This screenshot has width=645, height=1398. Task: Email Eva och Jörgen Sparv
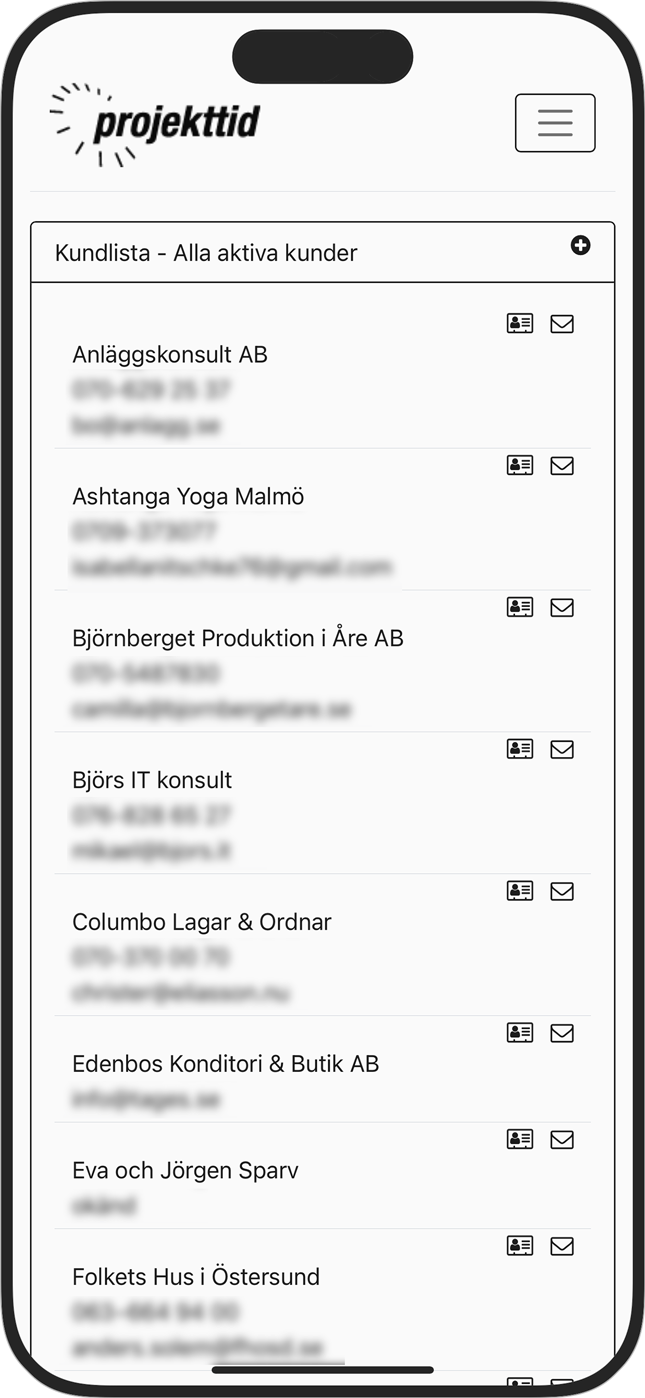tap(562, 1139)
